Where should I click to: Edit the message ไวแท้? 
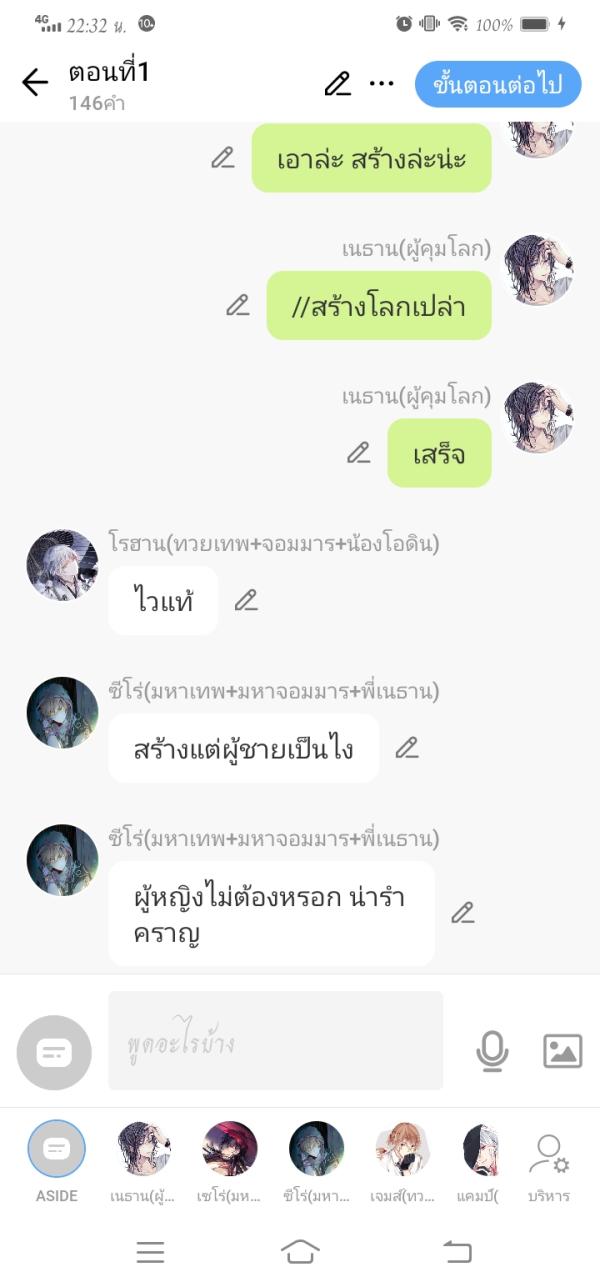pyautogui.click(x=246, y=600)
